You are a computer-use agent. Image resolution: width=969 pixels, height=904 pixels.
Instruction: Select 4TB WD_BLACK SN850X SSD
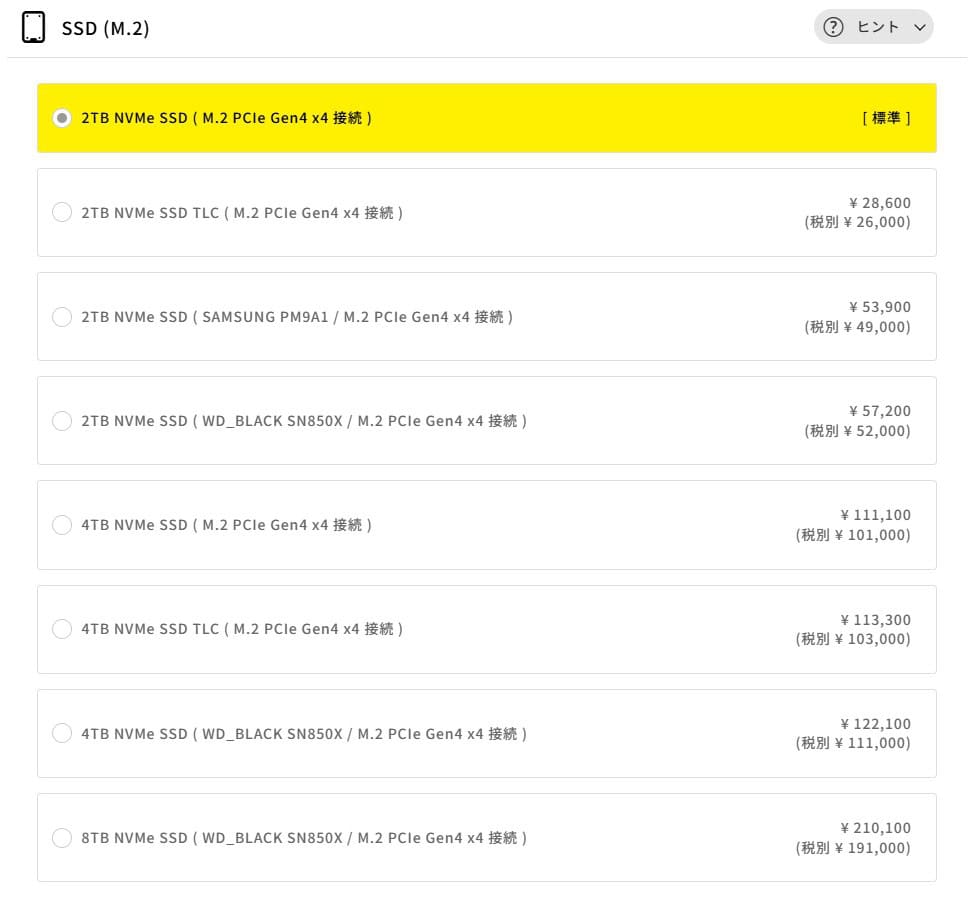click(62, 734)
